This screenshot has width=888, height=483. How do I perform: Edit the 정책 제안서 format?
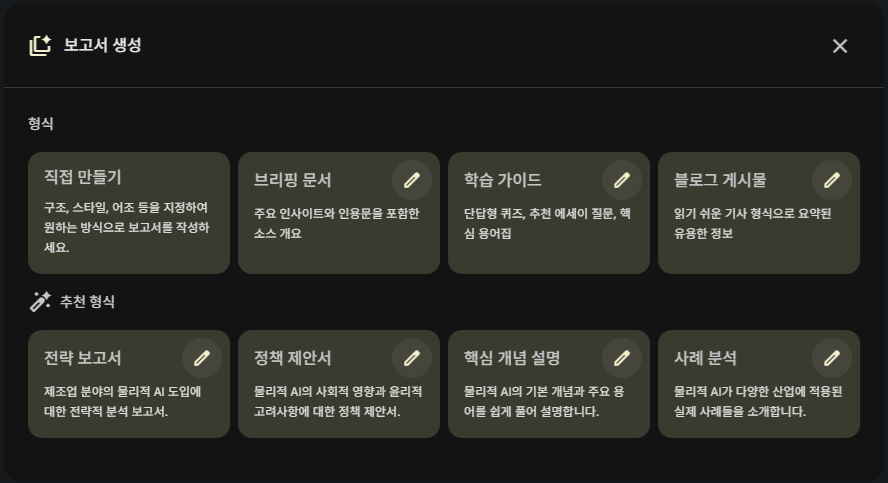point(412,358)
